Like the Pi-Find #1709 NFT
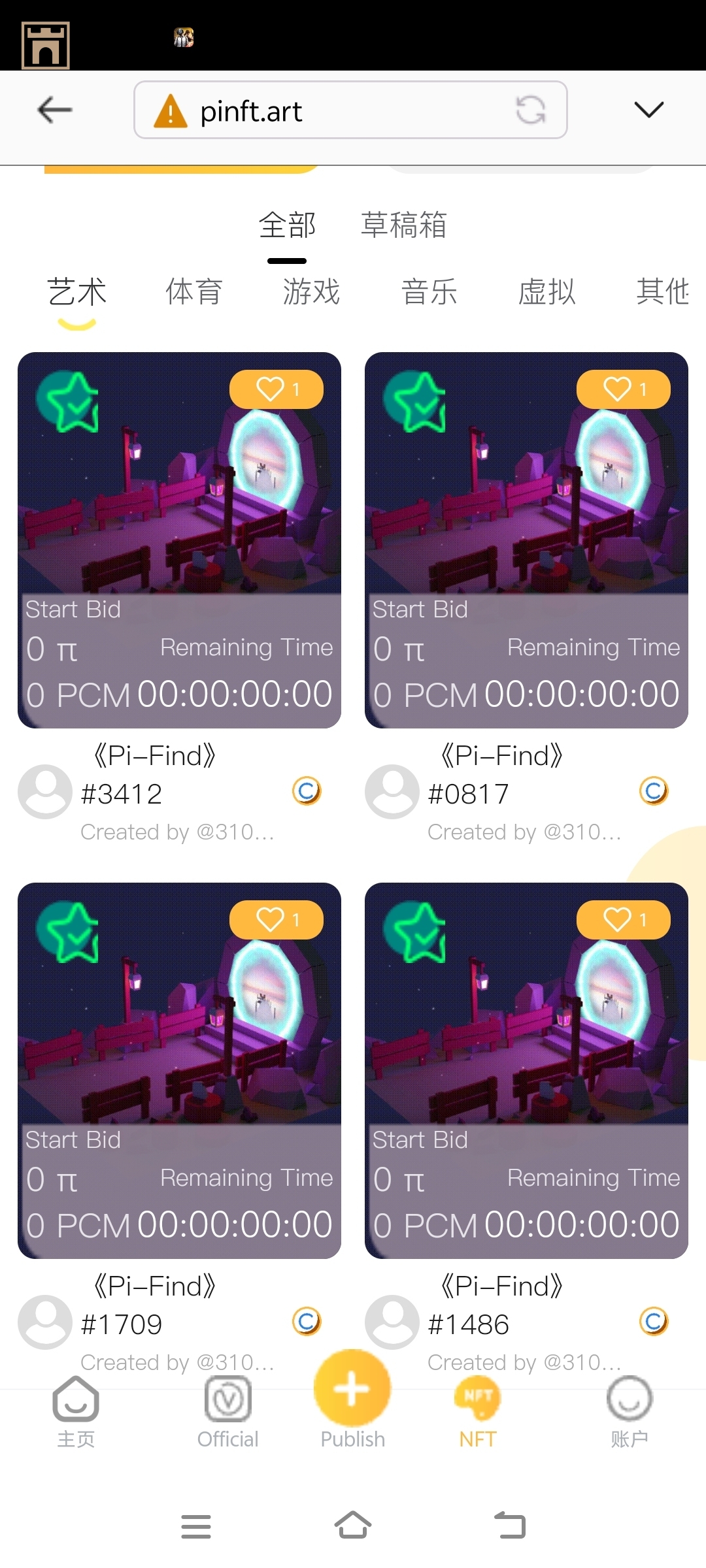706x1568 pixels. [x=277, y=920]
